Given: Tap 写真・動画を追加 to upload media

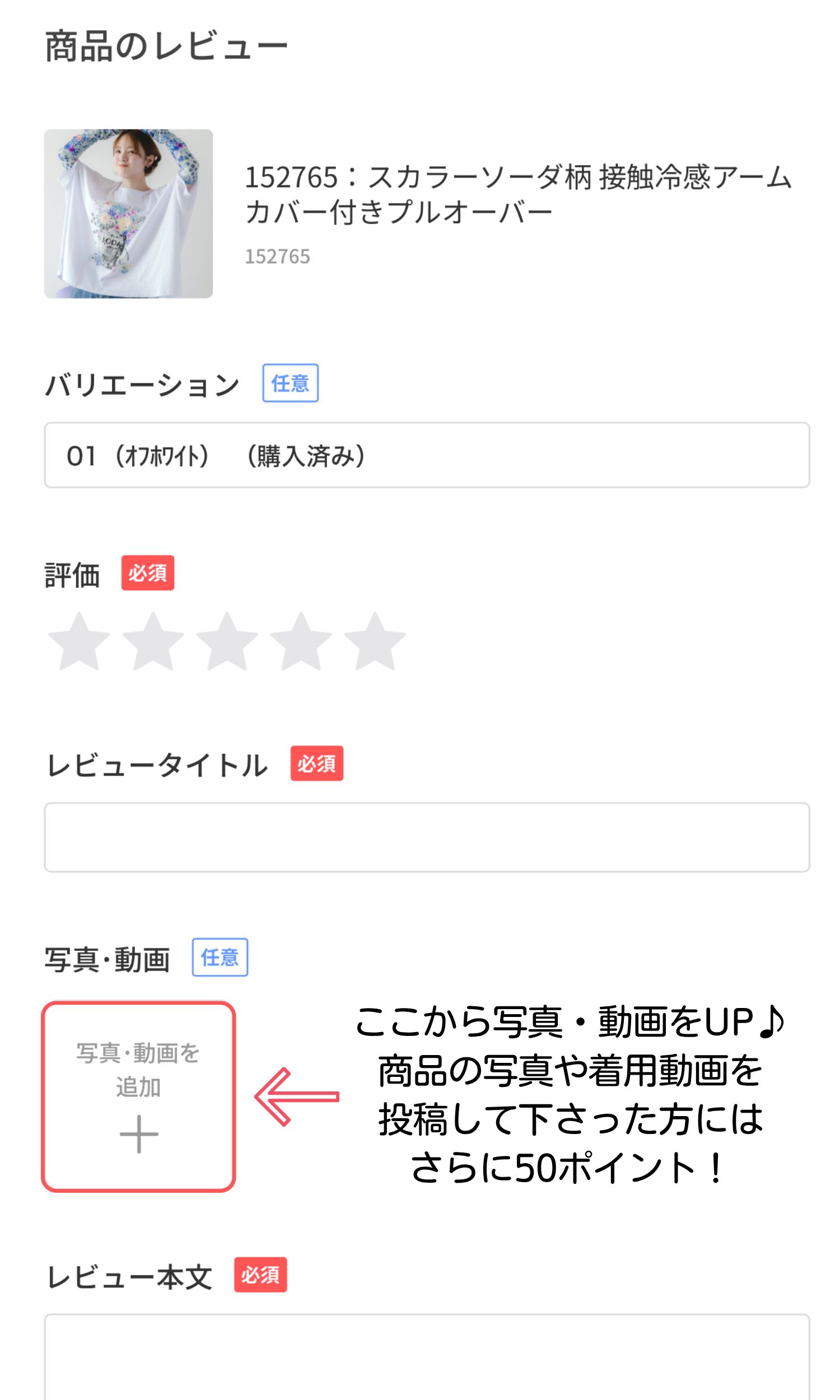Looking at the screenshot, I should pyautogui.click(x=139, y=1096).
